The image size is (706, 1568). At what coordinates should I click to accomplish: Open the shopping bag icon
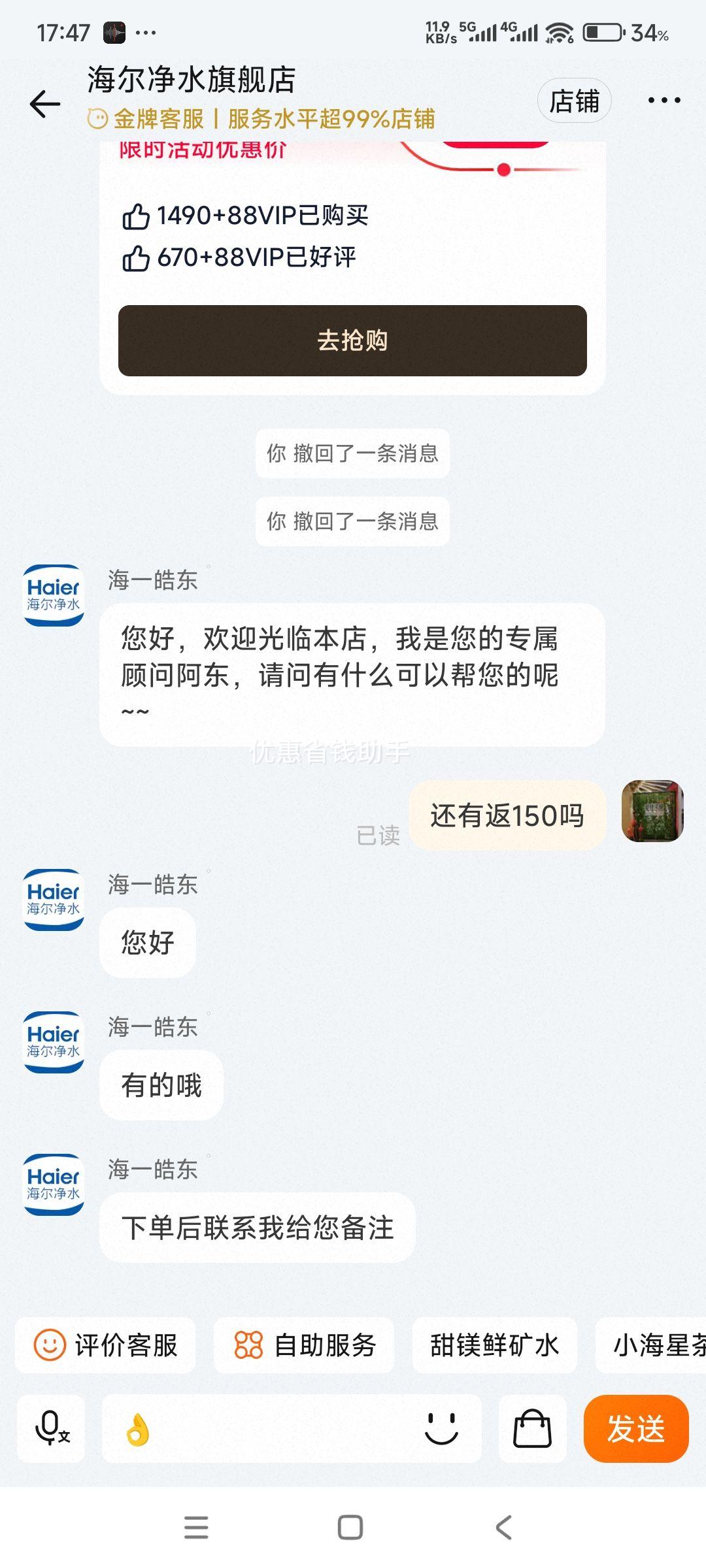(x=532, y=1428)
